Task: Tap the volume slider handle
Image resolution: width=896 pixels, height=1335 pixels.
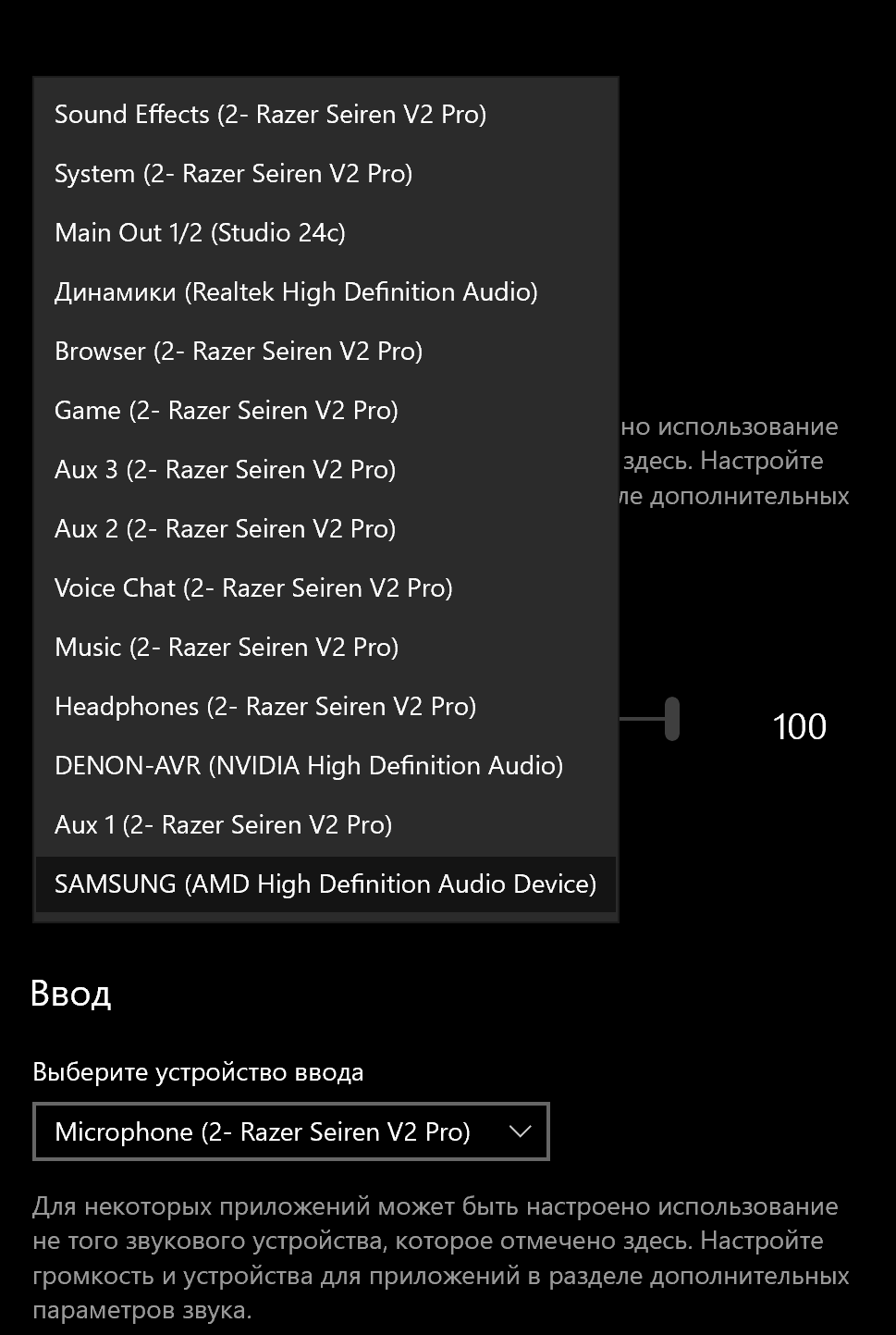Action: 672,719
